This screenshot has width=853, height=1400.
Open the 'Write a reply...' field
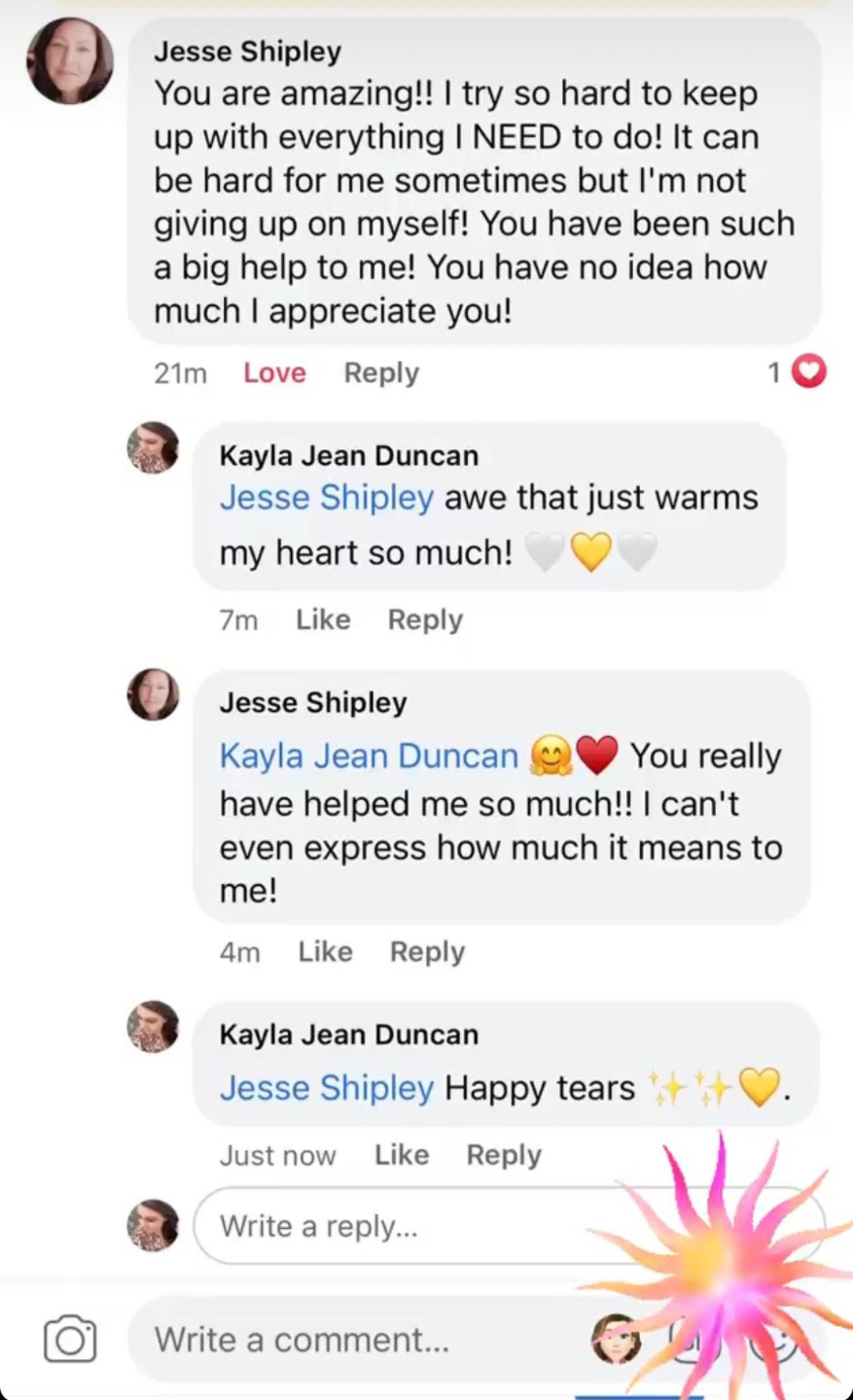389,1226
